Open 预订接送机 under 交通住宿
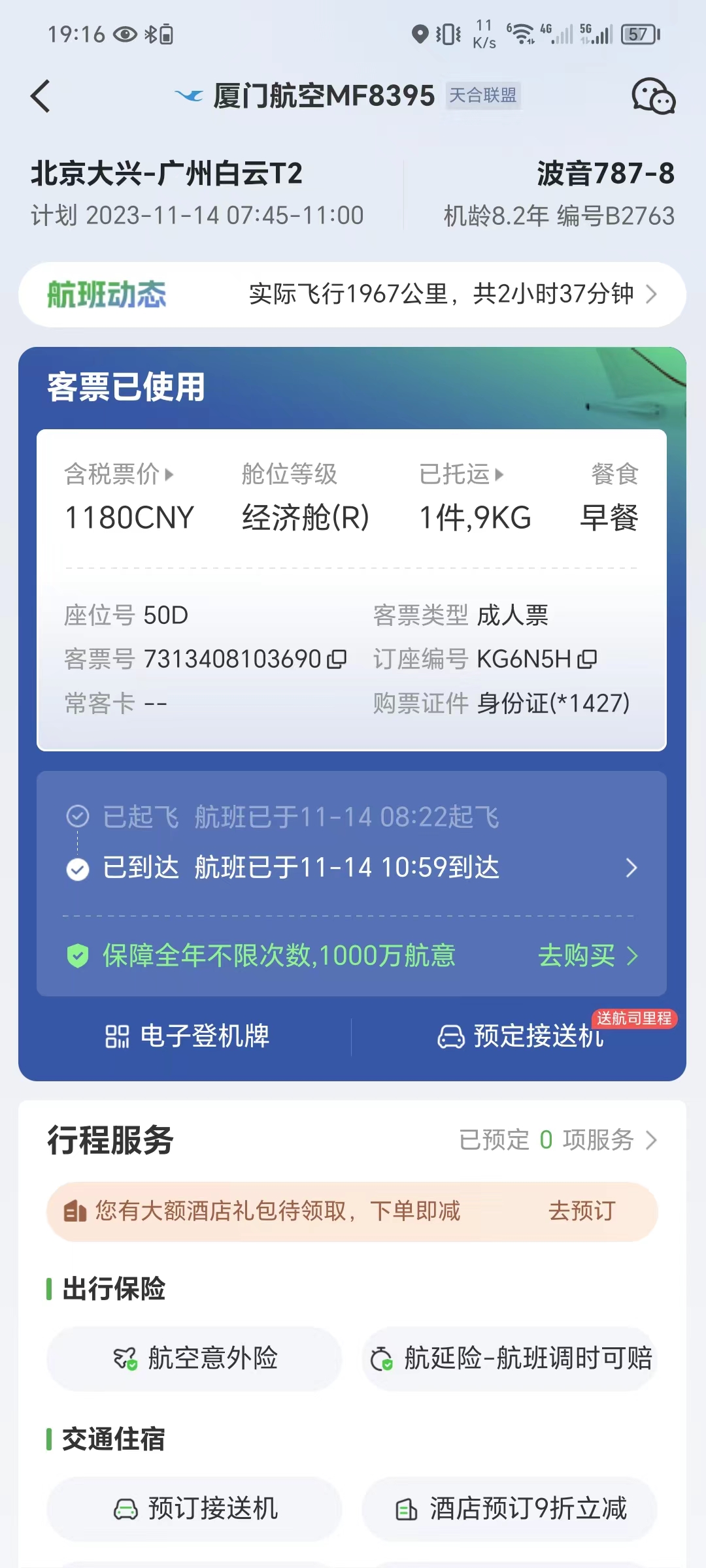706x1568 pixels. 195,1509
